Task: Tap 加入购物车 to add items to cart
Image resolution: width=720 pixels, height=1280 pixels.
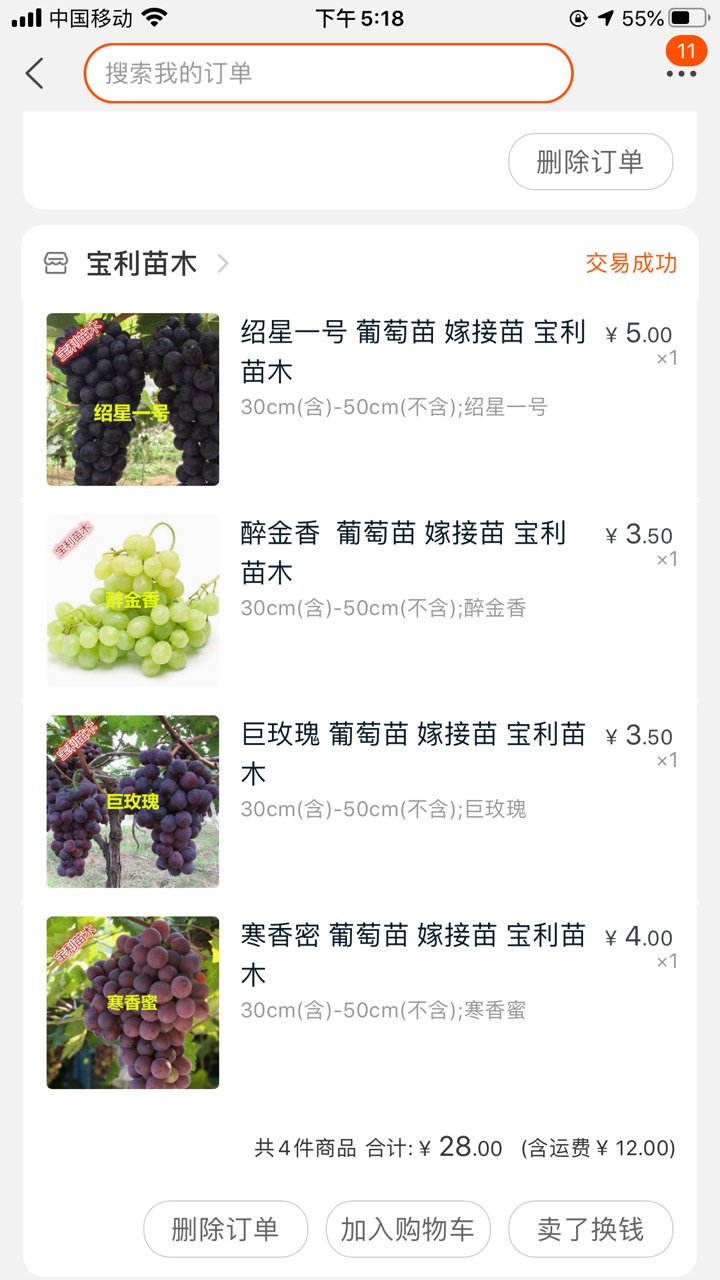Action: click(x=408, y=1229)
